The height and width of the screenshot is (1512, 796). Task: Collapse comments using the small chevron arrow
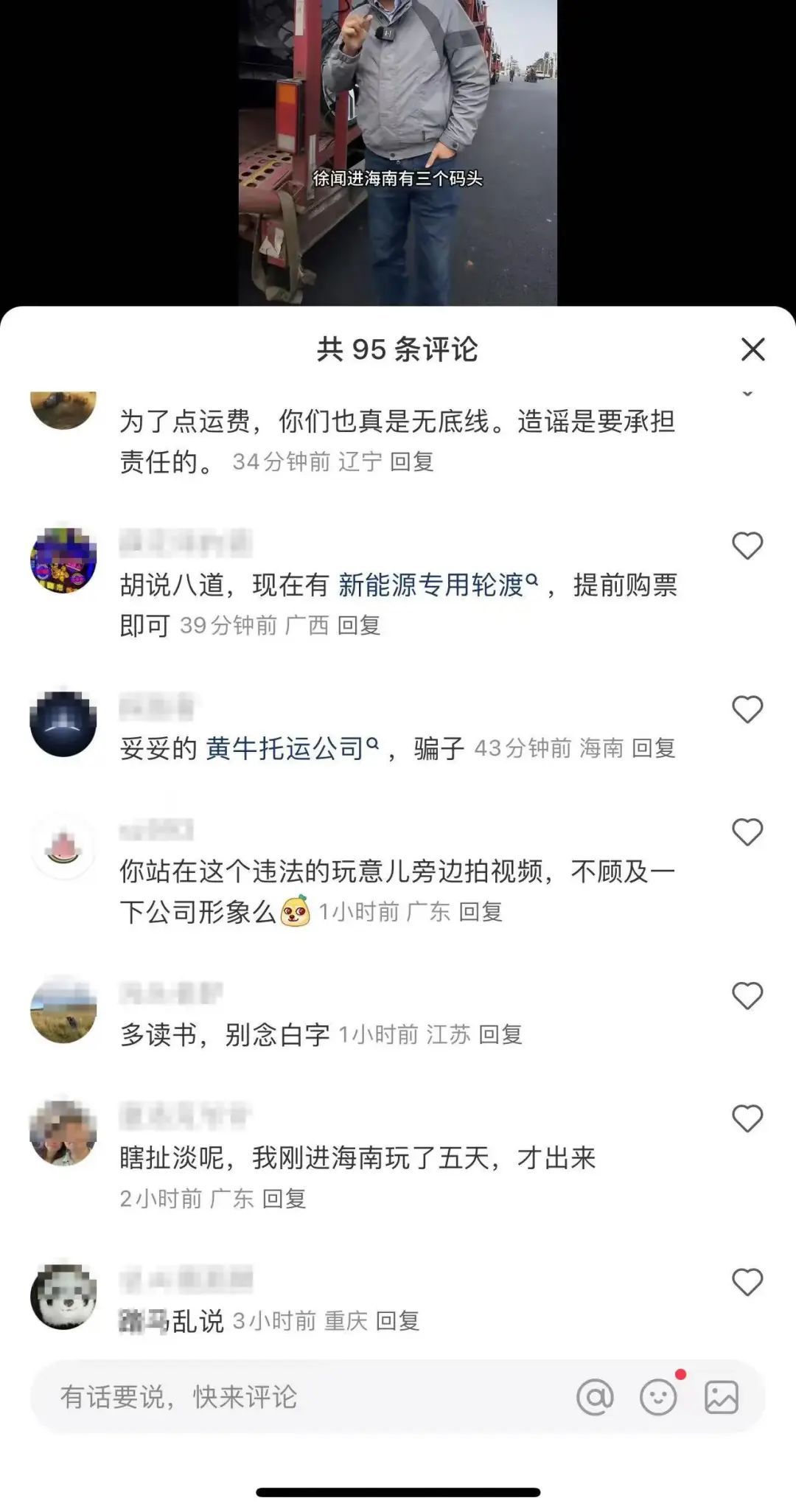coord(747,393)
